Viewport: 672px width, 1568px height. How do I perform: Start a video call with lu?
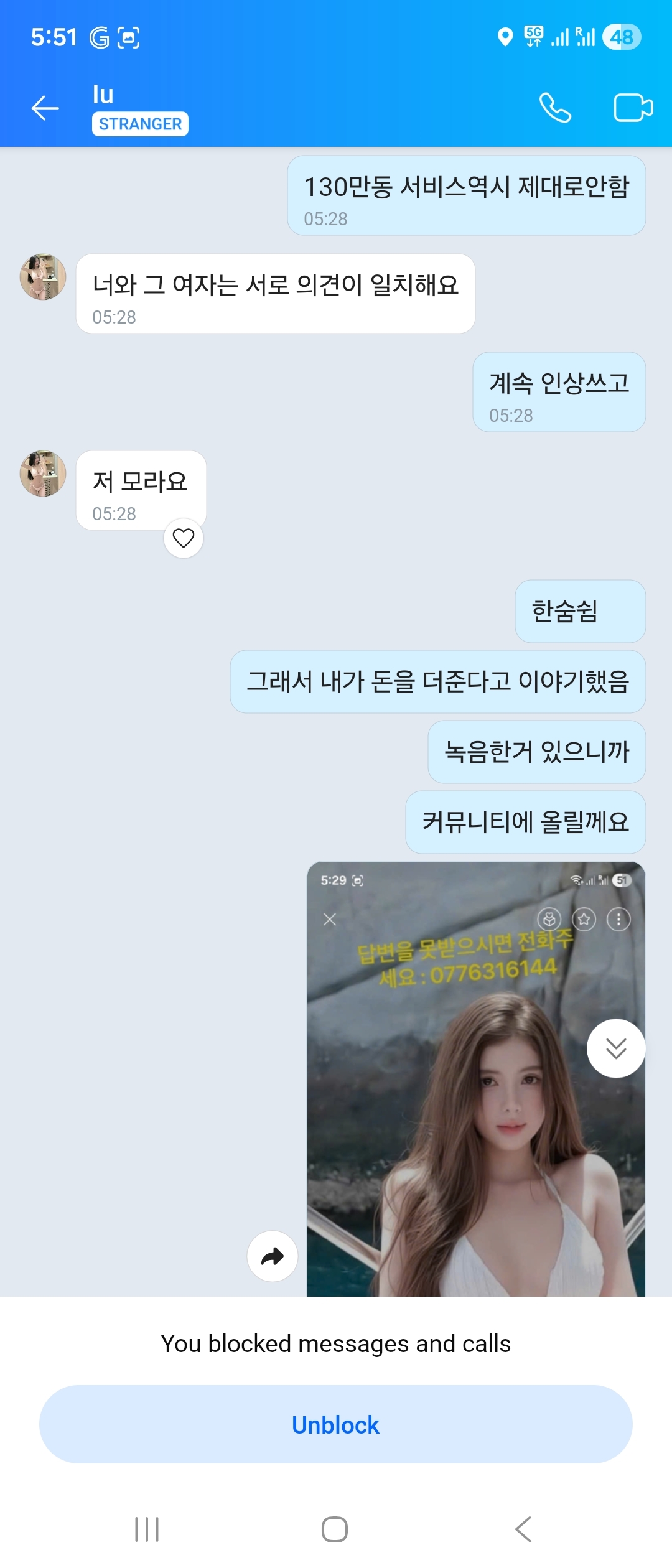click(633, 108)
